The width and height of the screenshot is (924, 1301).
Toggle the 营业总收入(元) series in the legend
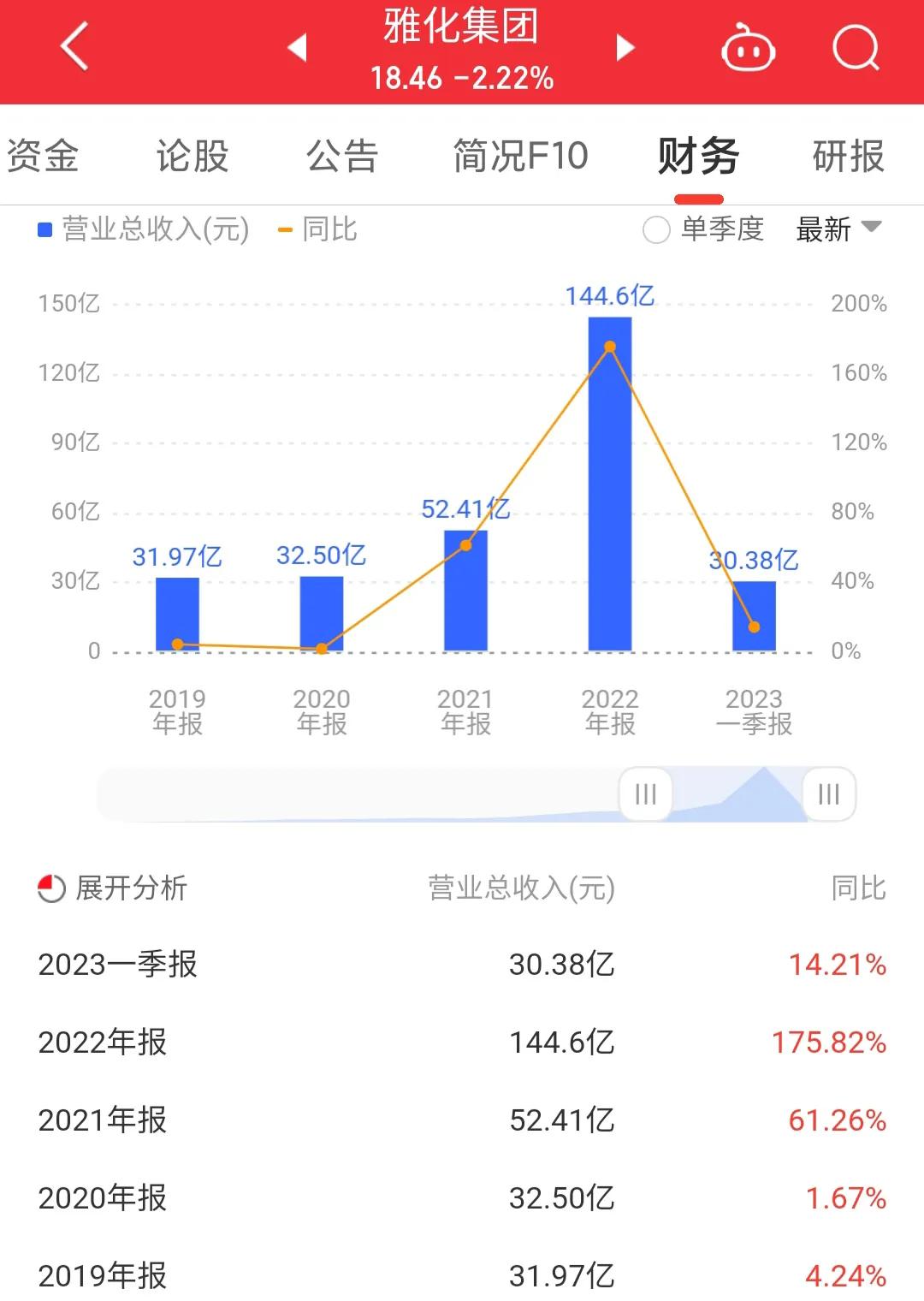[152, 229]
